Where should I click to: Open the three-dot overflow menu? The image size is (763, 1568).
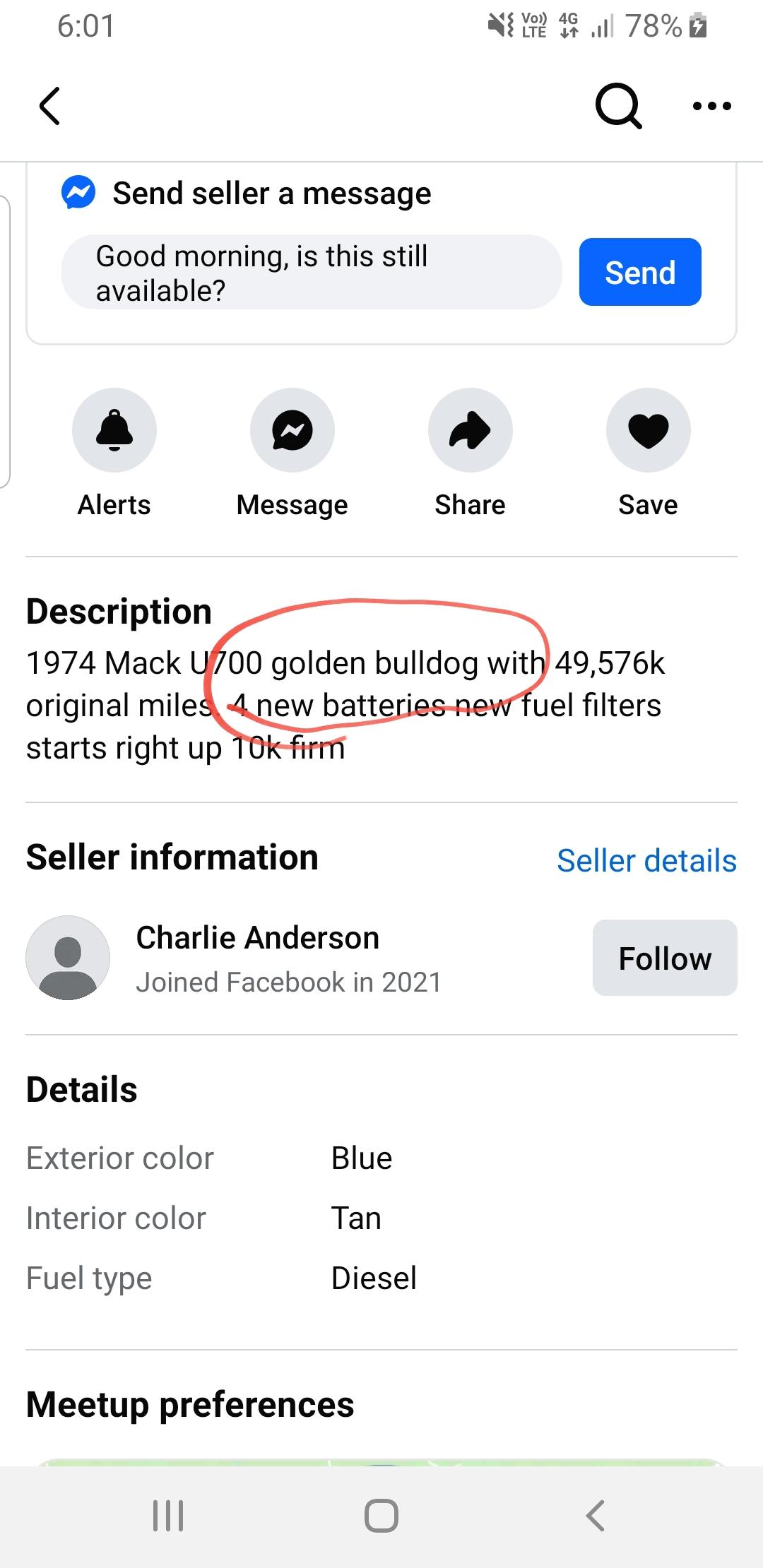(711, 107)
